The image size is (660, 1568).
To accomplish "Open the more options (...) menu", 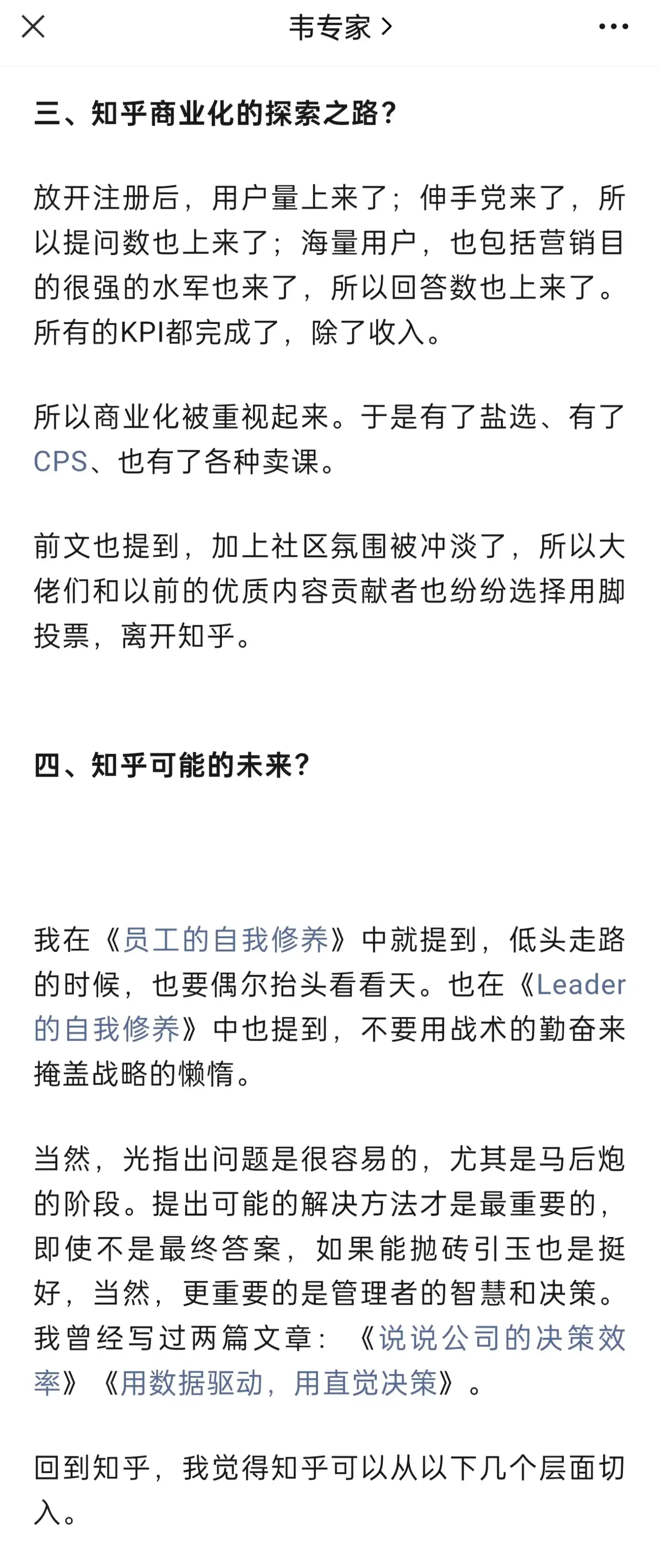I will tap(613, 27).
